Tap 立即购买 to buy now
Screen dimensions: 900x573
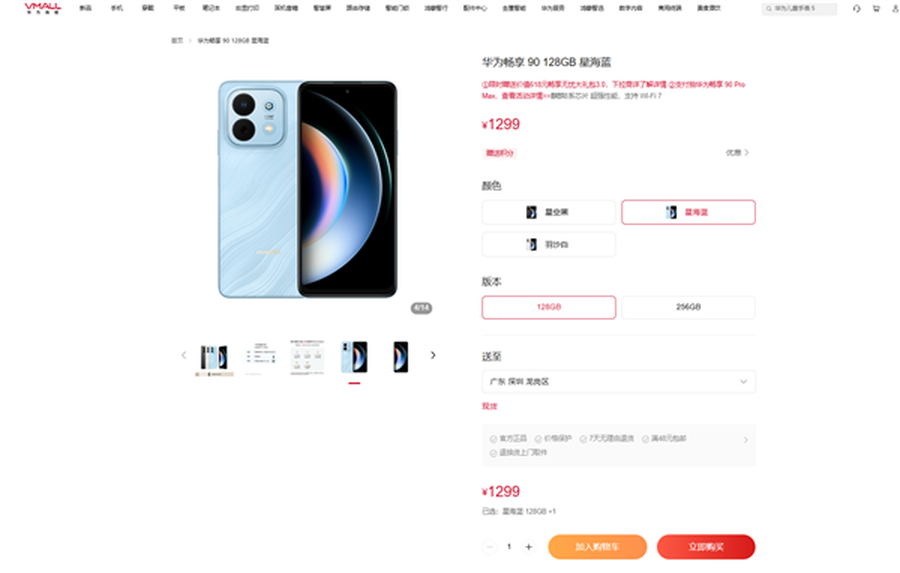[705, 547]
